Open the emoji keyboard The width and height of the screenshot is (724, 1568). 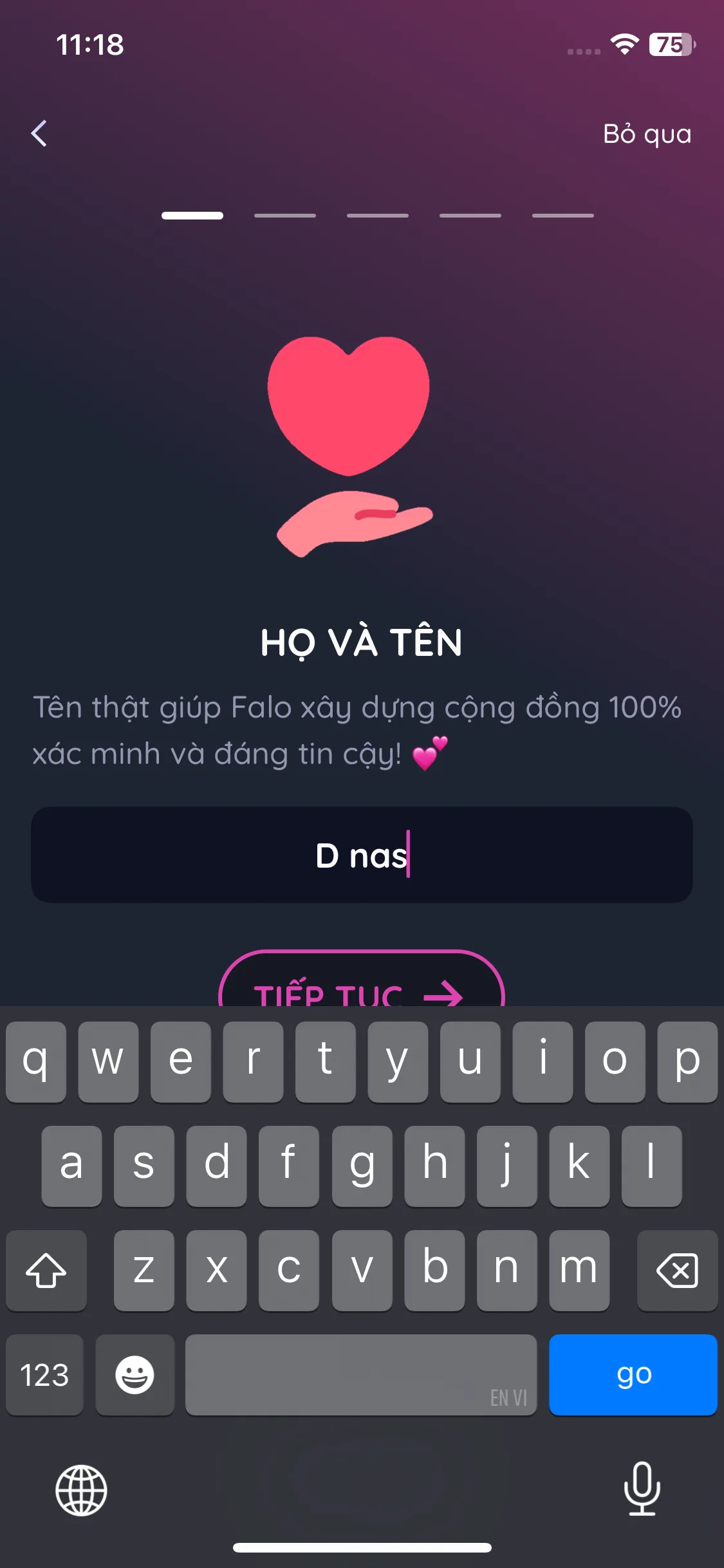tap(135, 1375)
